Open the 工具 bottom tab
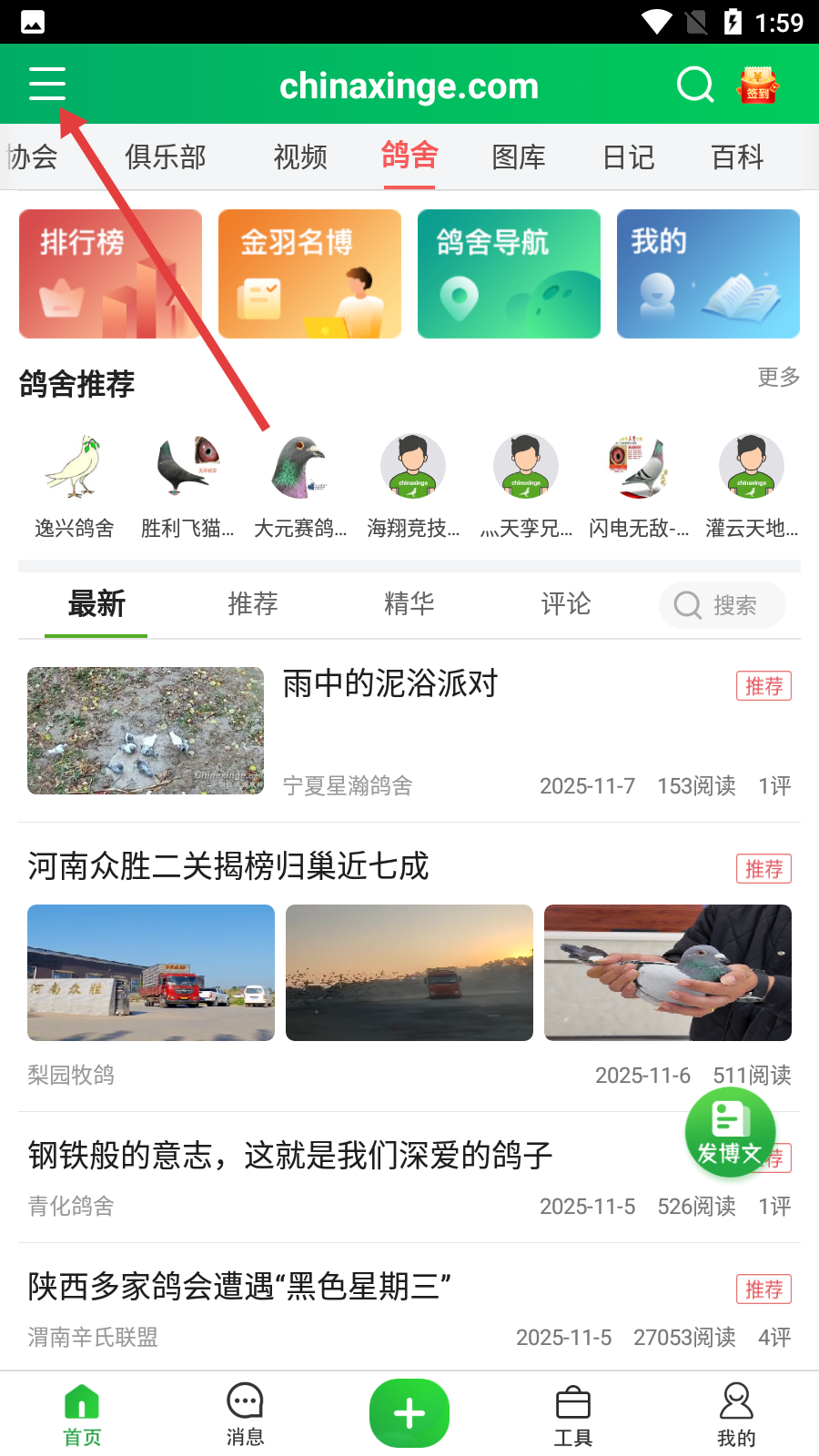The image size is (819, 1456). point(573,1413)
